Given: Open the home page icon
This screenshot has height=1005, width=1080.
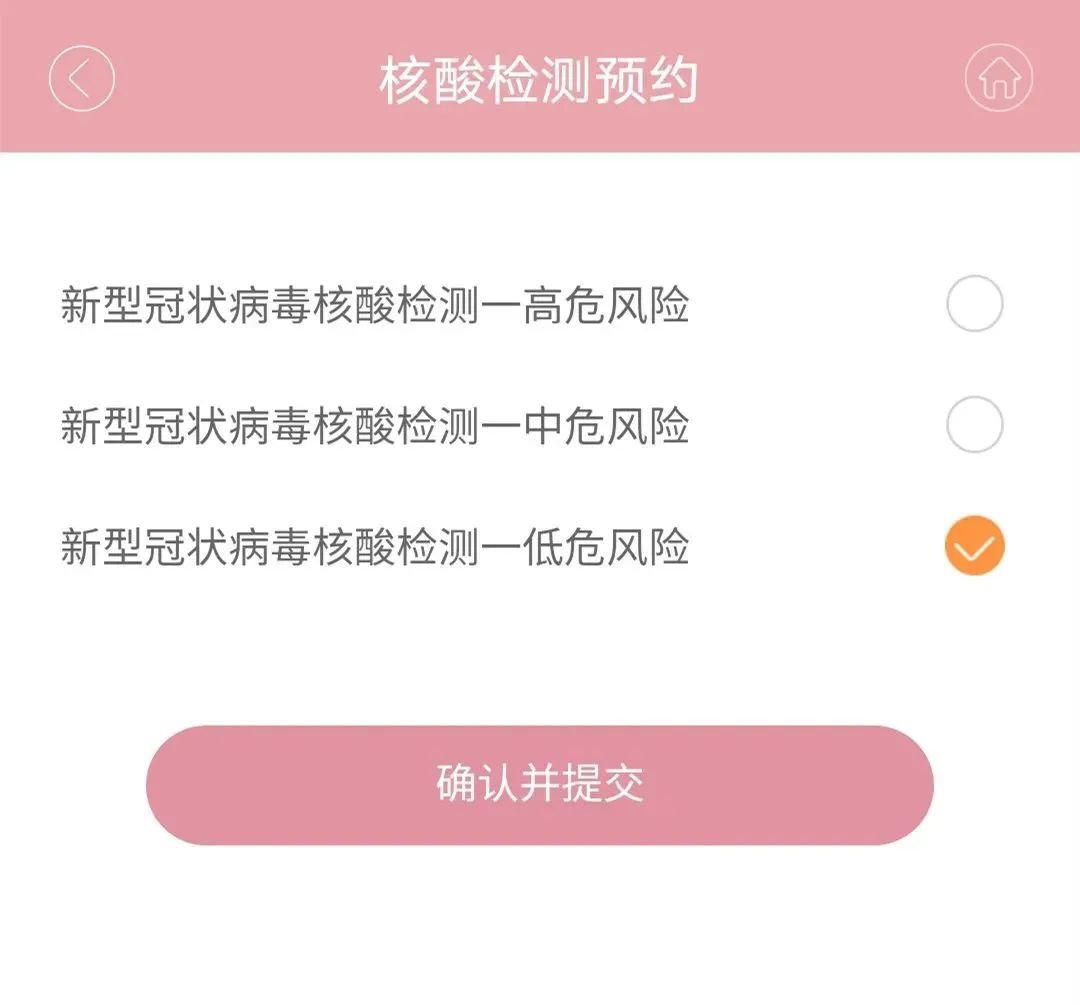Looking at the screenshot, I should coord(998,78).
